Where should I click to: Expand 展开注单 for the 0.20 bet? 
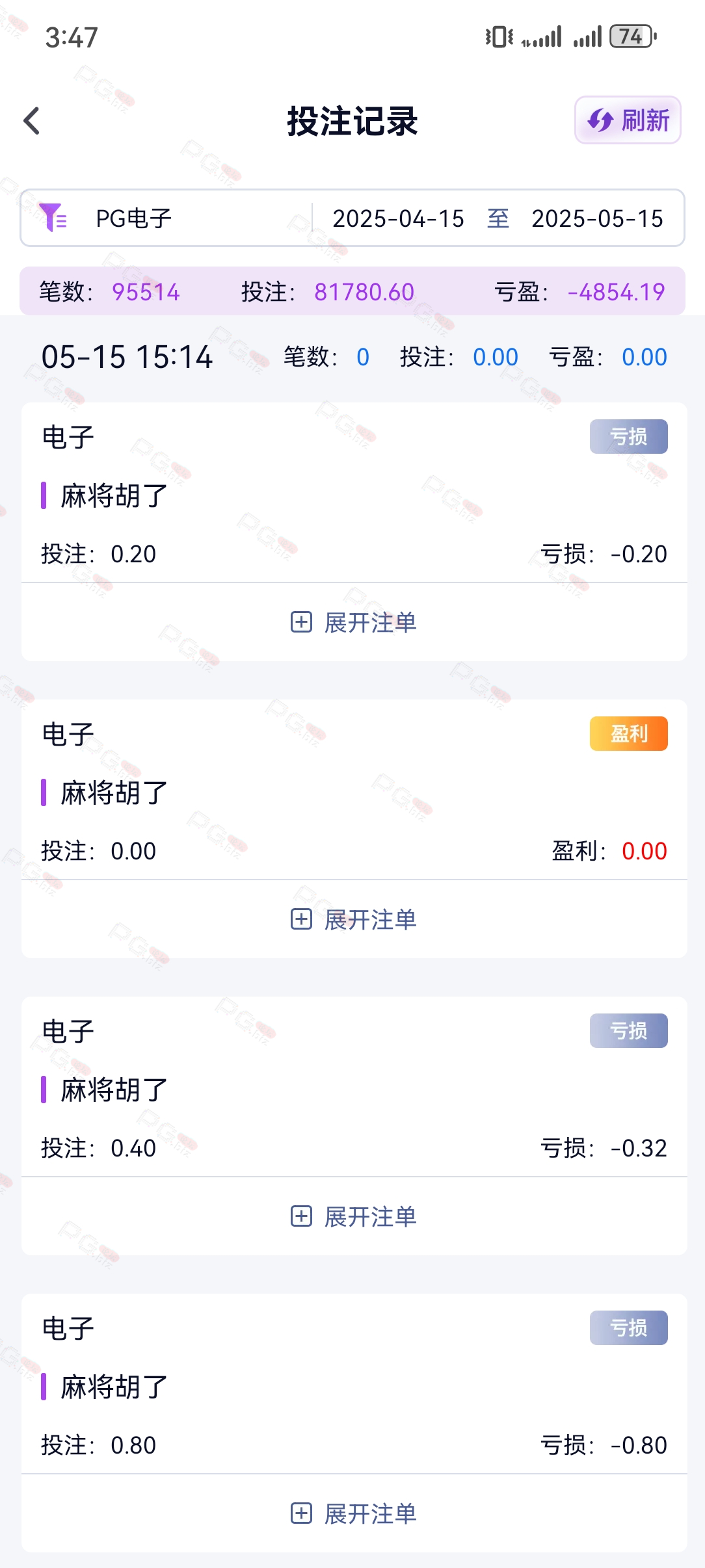click(354, 622)
